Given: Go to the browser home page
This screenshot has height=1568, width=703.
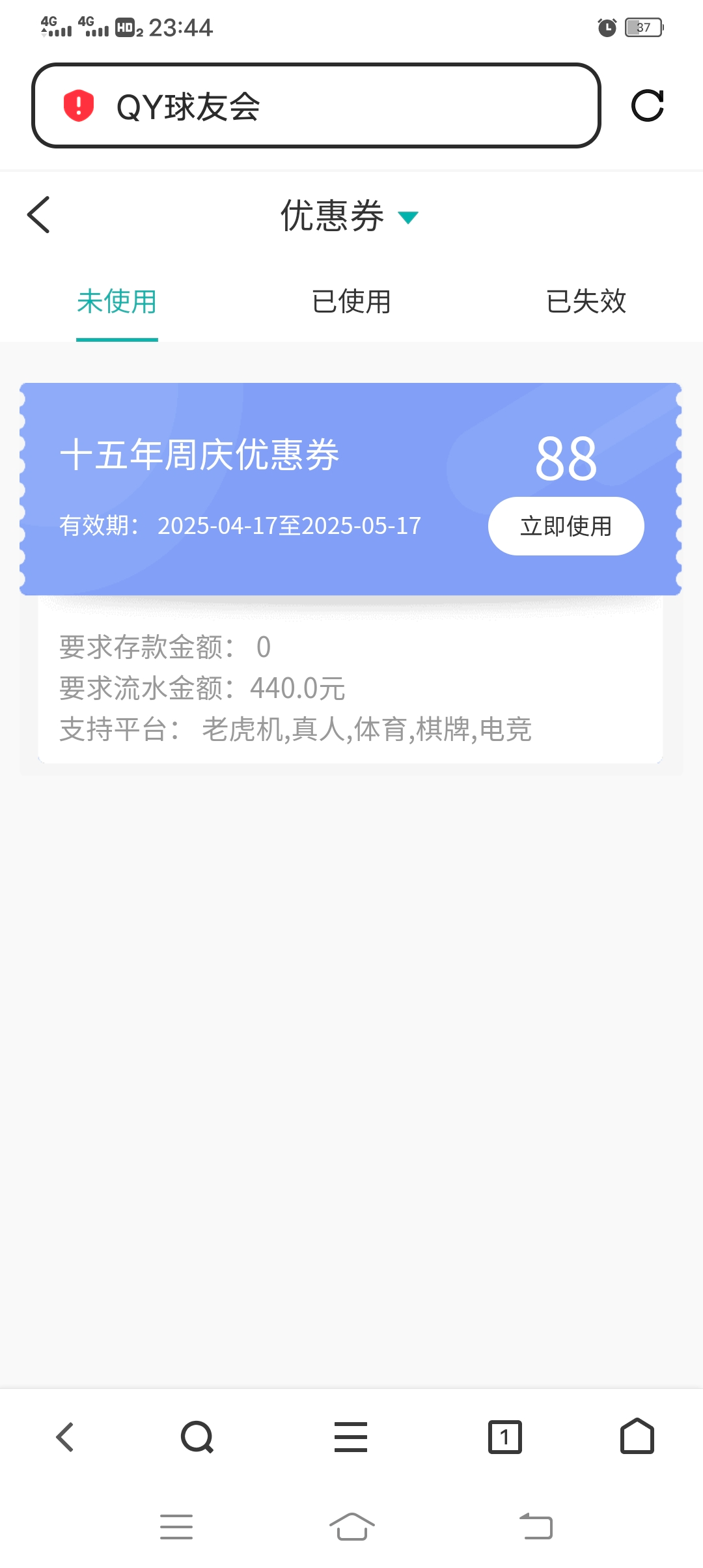Looking at the screenshot, I should click(x=637, y=1436).
